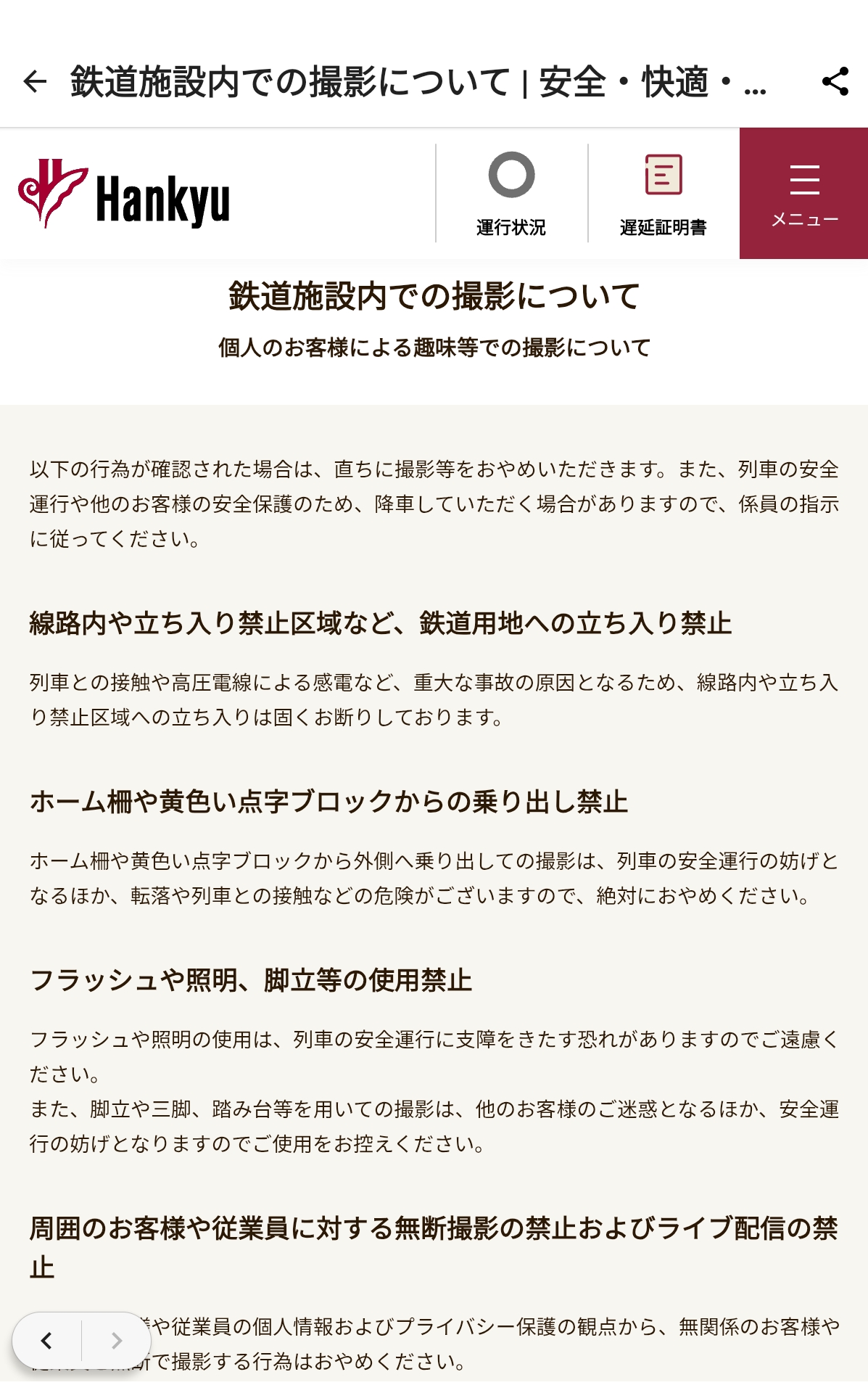Open 遅延証明書 delay certificate
This screenshot has width=868, height=1385.
click(x=663, y=194)
